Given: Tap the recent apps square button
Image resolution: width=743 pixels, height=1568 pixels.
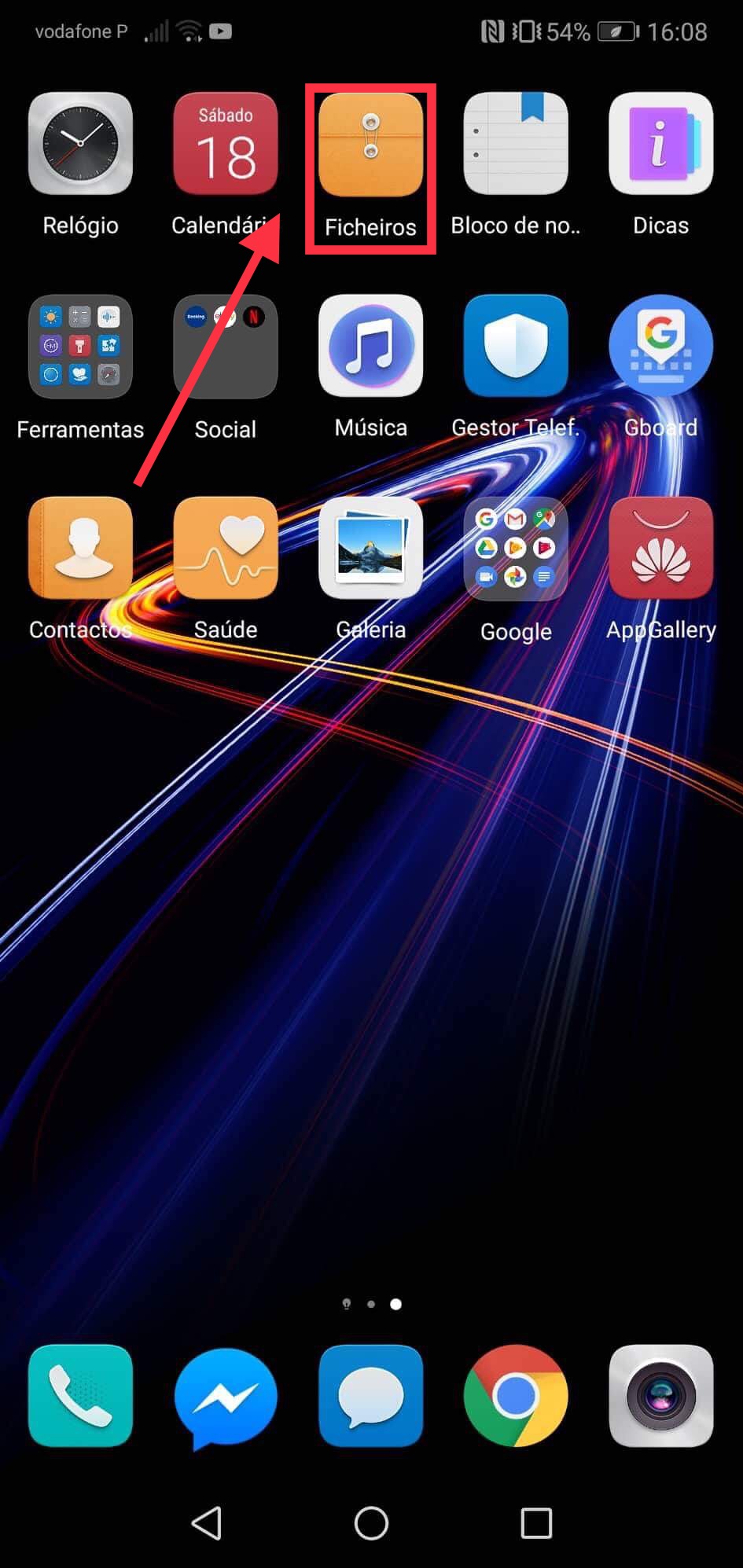Looking at the screenshot, I should (x=536, y=1523).
